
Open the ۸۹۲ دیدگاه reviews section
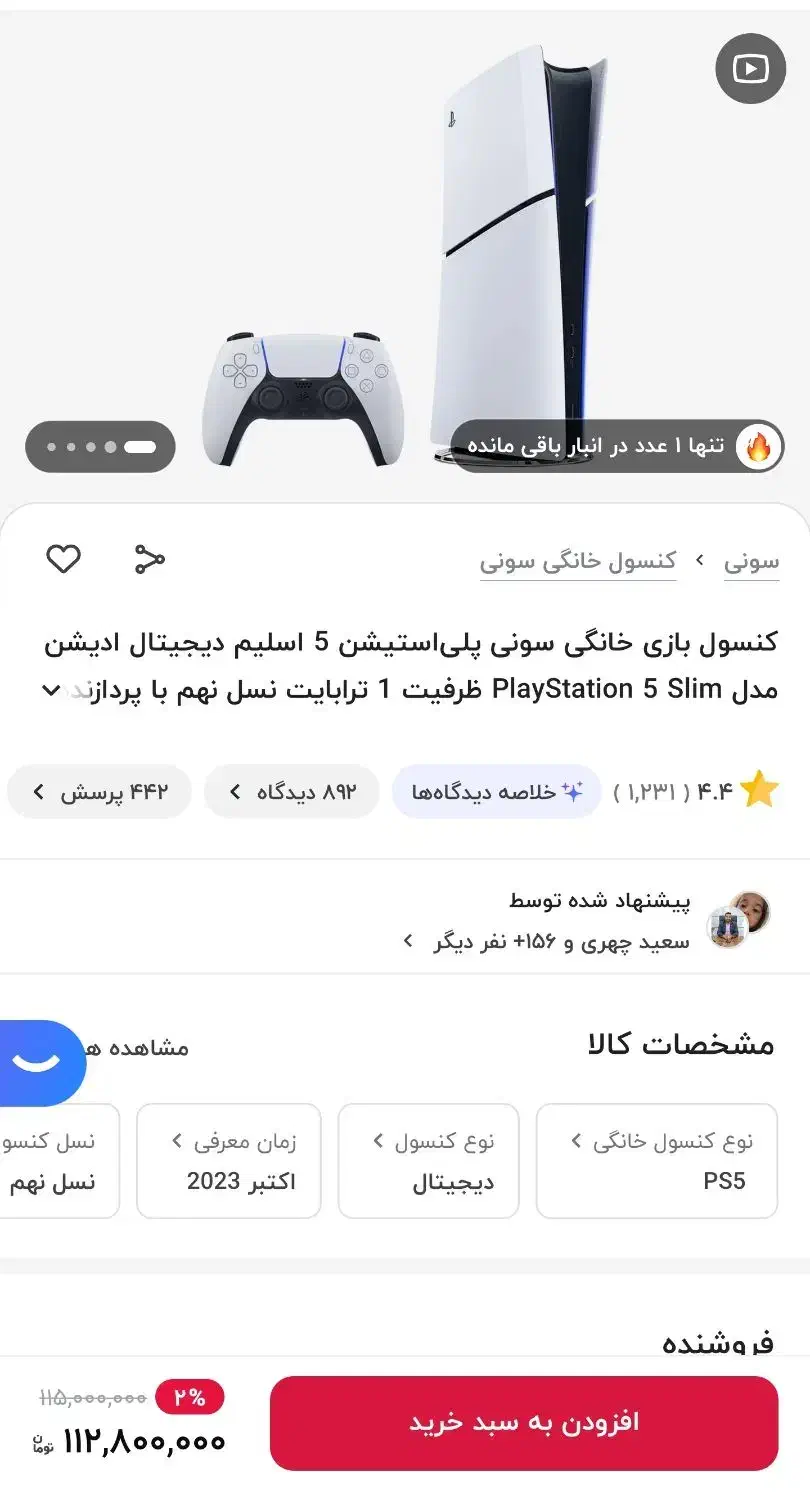tap(290, 790)
